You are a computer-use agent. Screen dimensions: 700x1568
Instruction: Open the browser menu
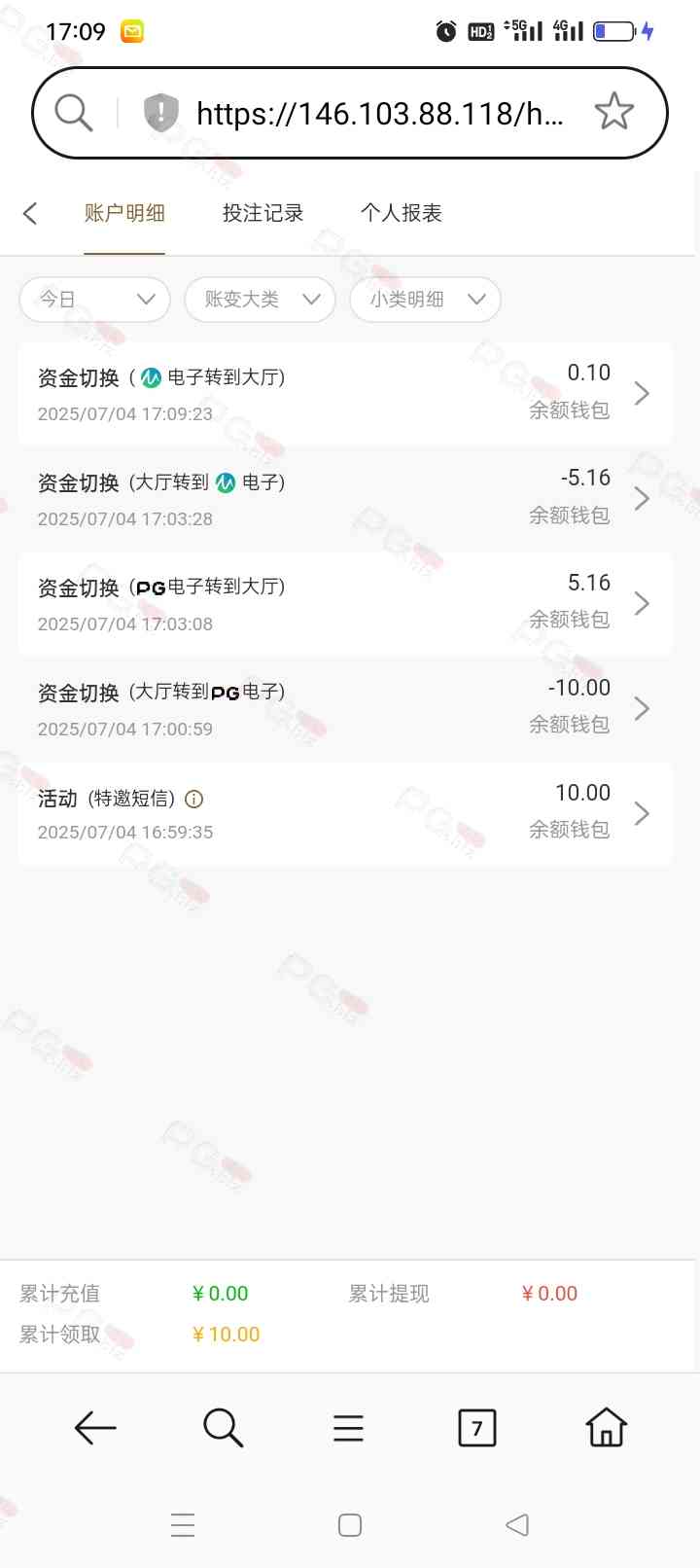(348, 1428)
